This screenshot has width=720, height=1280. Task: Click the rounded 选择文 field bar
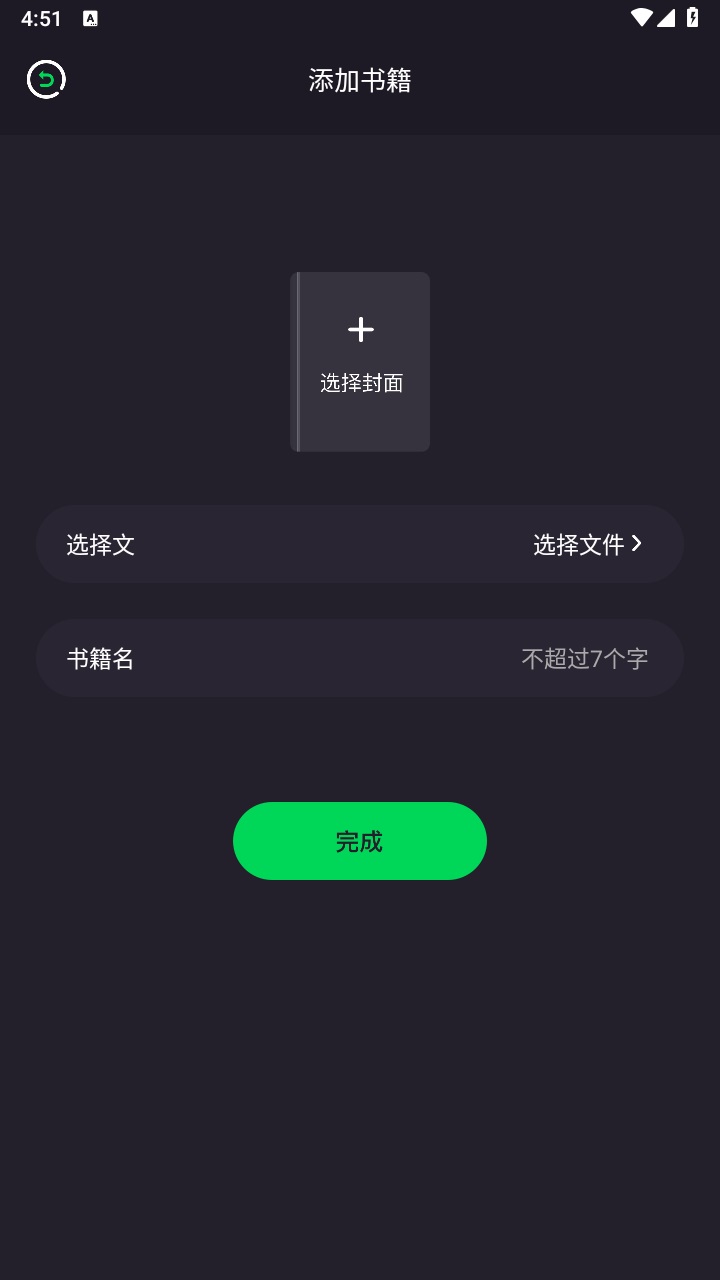point(360,544)
